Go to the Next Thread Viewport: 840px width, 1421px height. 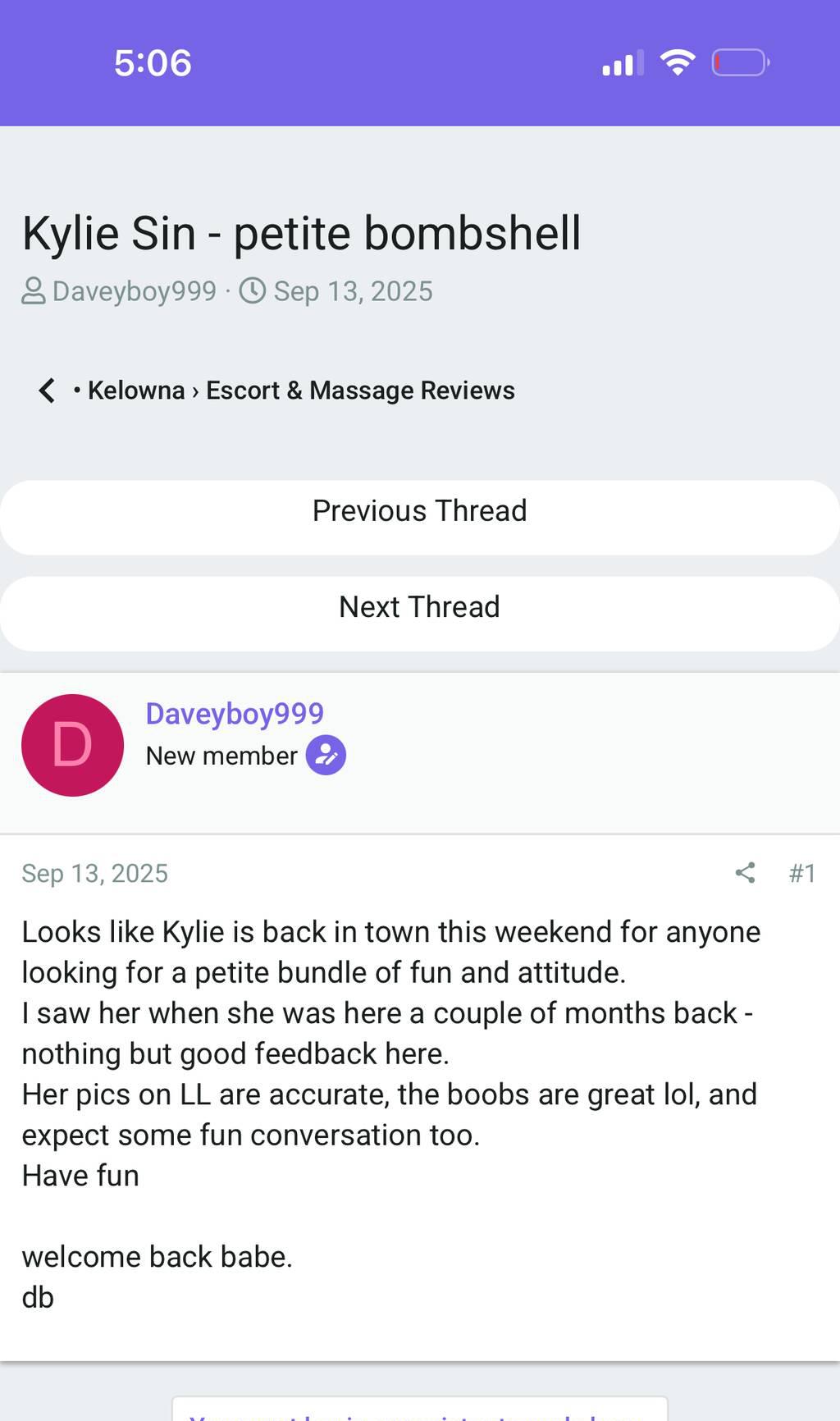420,607
